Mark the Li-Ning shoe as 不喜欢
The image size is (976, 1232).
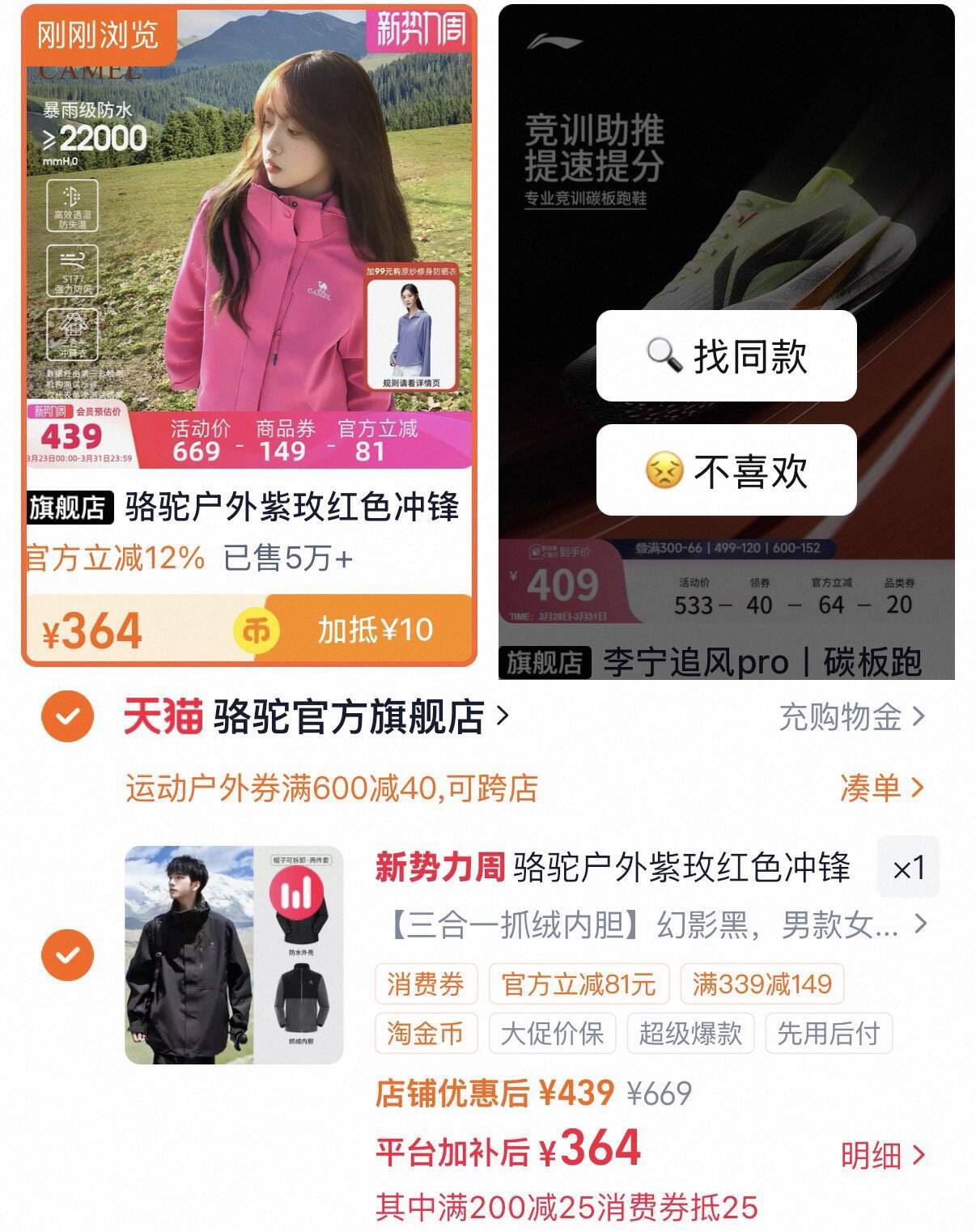pos(726,469)
